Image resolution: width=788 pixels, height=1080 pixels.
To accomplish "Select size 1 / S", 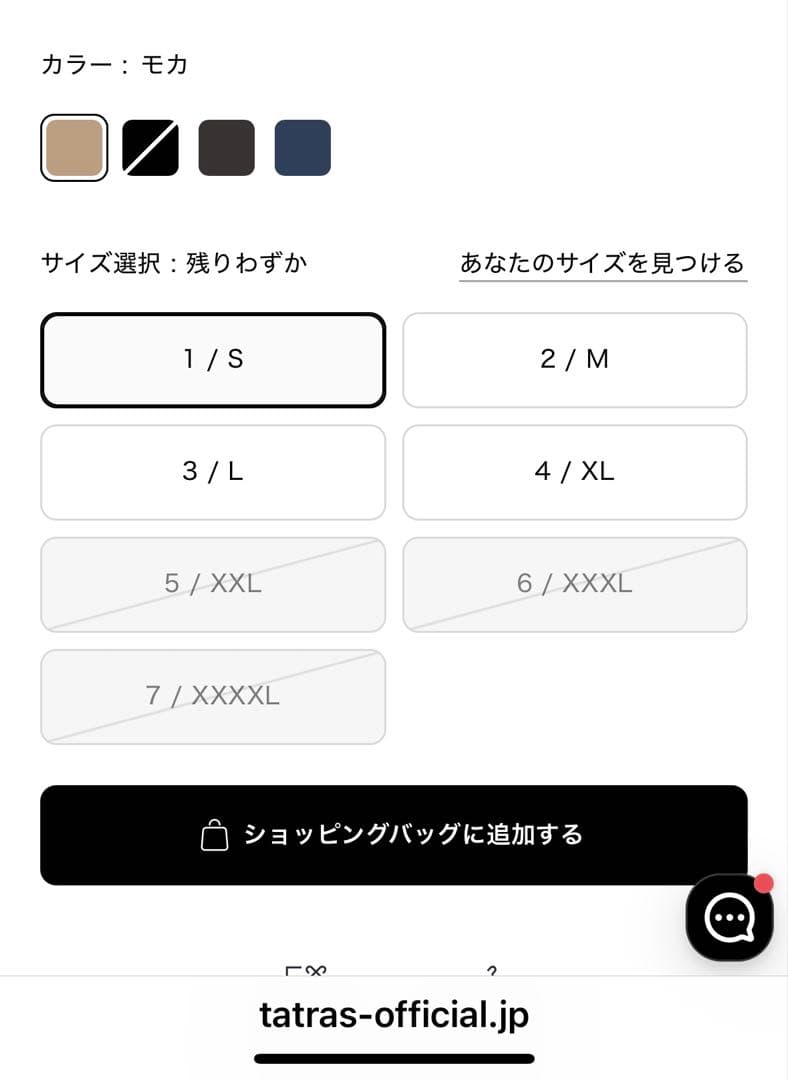I will (213, 360).
